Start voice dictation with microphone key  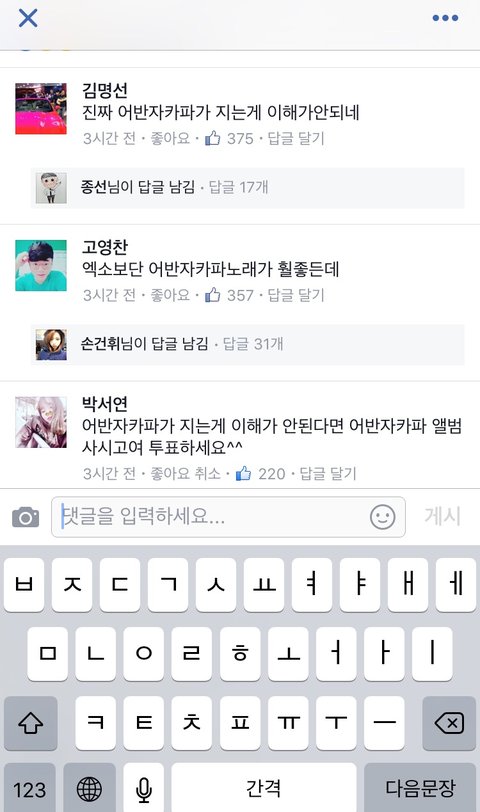143,789
